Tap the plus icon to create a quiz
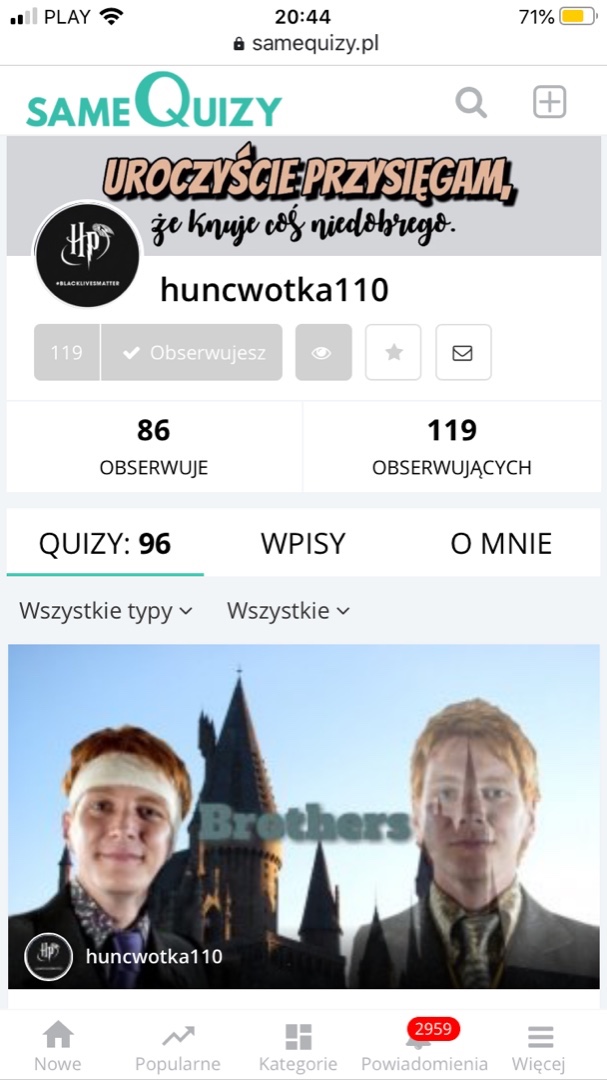Screen dimensions: 607x1080 549,102
